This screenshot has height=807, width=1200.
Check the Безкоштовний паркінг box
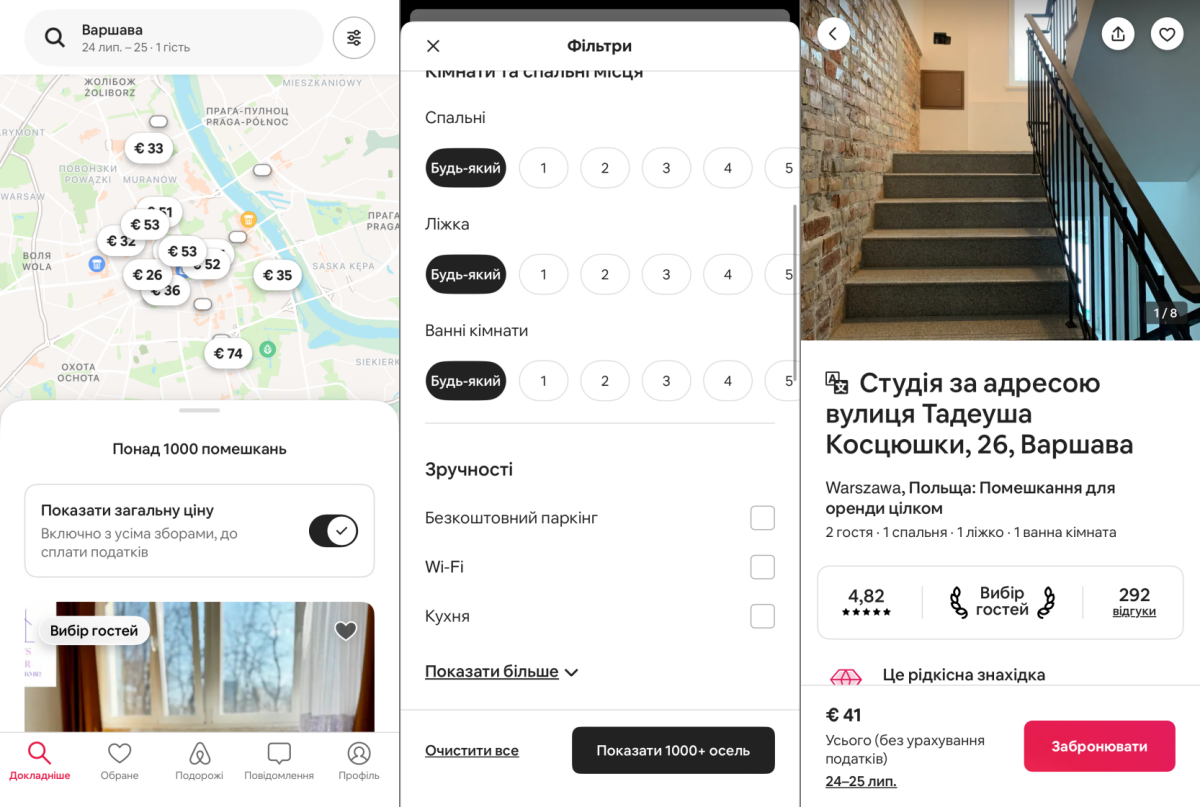(762, 518)
